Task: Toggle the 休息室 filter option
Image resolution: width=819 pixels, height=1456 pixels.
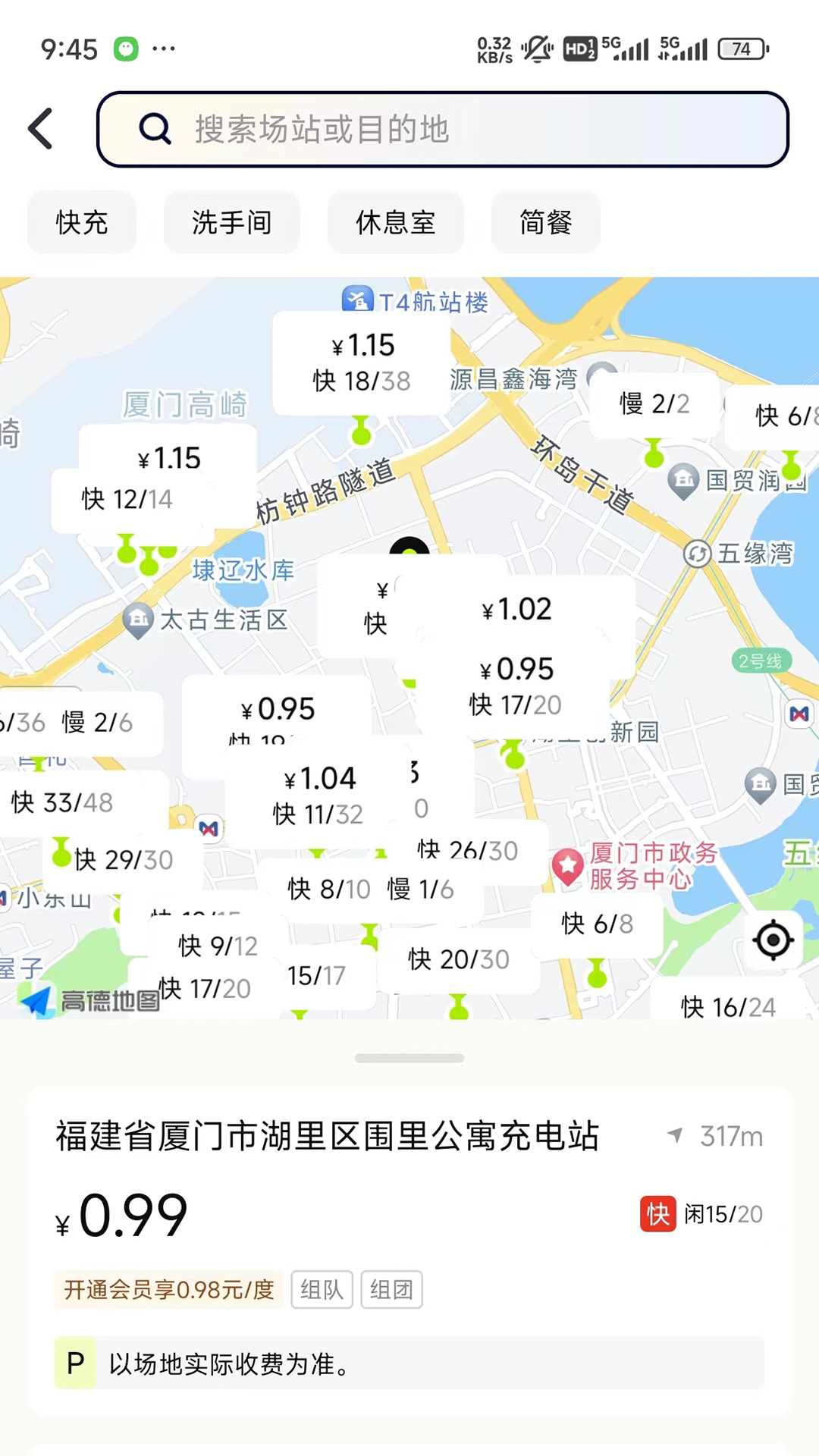Action: pos(395,222)
